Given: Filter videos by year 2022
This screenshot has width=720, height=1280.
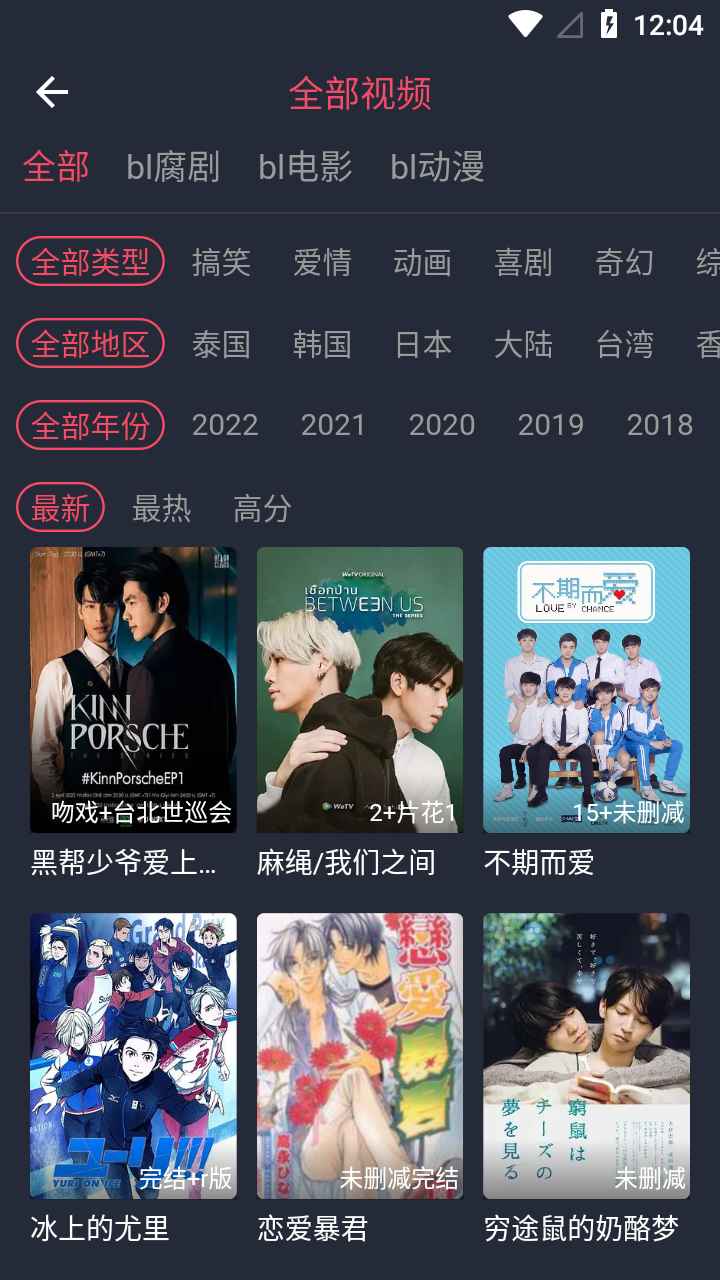Looking at the screenshot, I should click(x=225, y=425).
